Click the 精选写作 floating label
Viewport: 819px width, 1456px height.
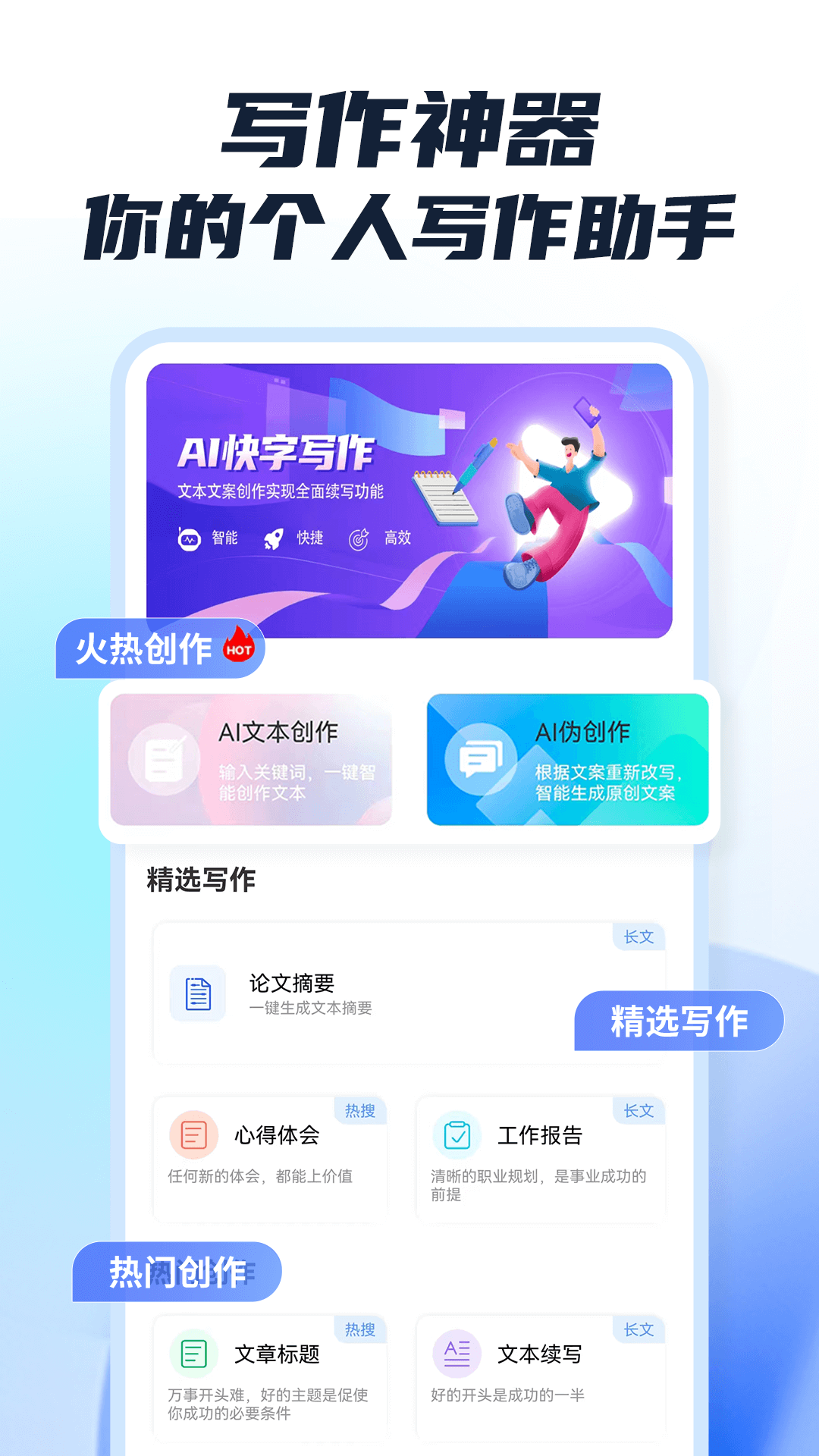point(678,1021)
